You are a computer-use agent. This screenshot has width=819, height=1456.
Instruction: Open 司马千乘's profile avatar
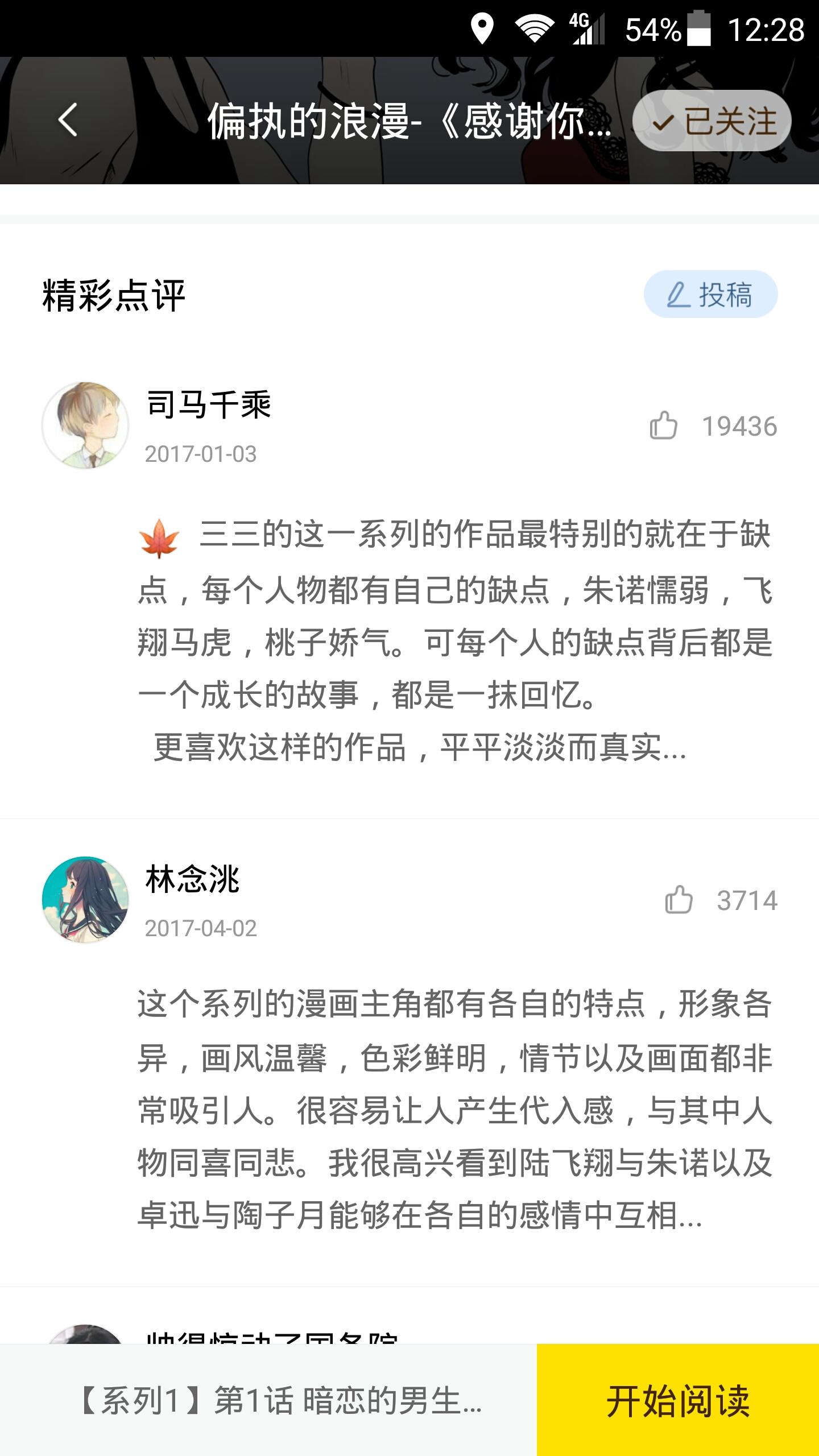pos(85,425)
